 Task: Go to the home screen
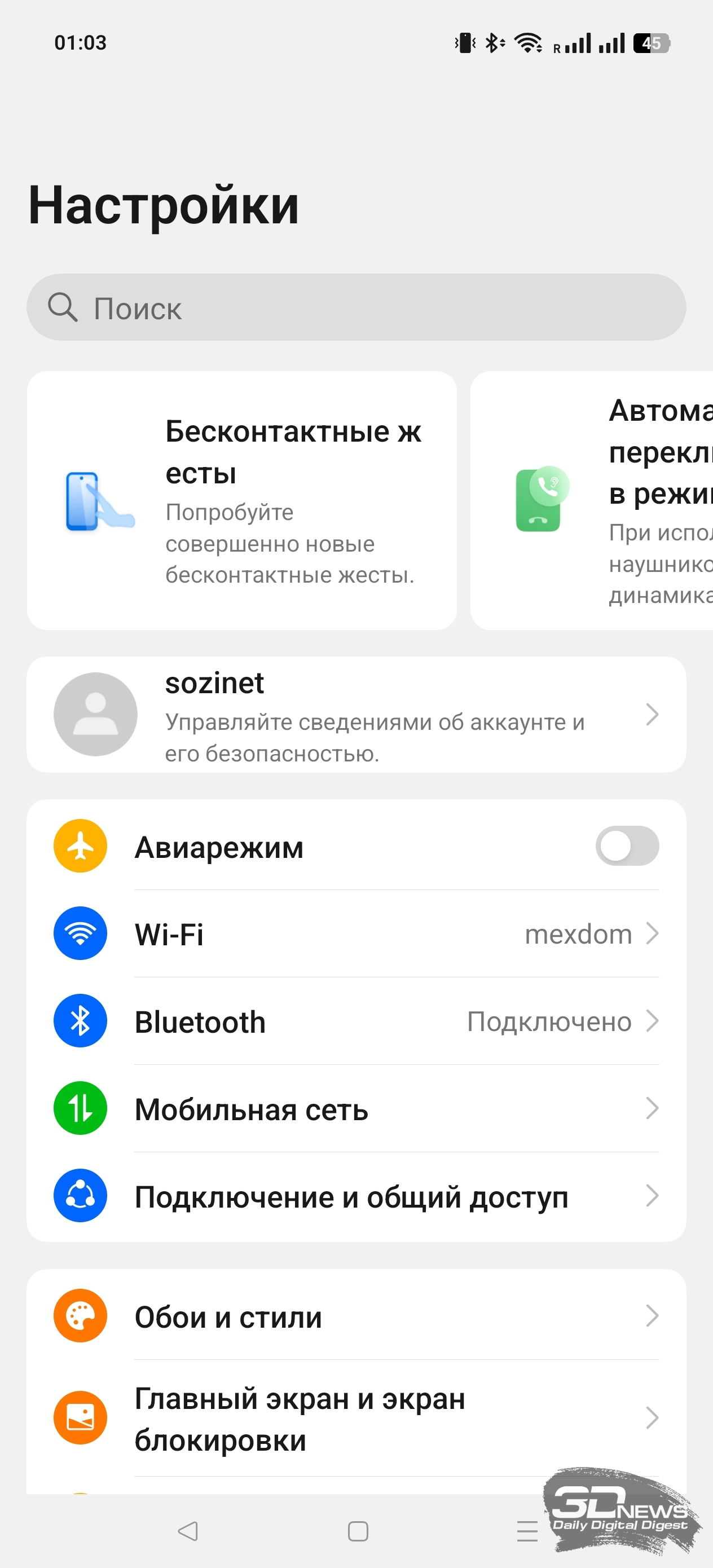click(x=358, y=1531)
